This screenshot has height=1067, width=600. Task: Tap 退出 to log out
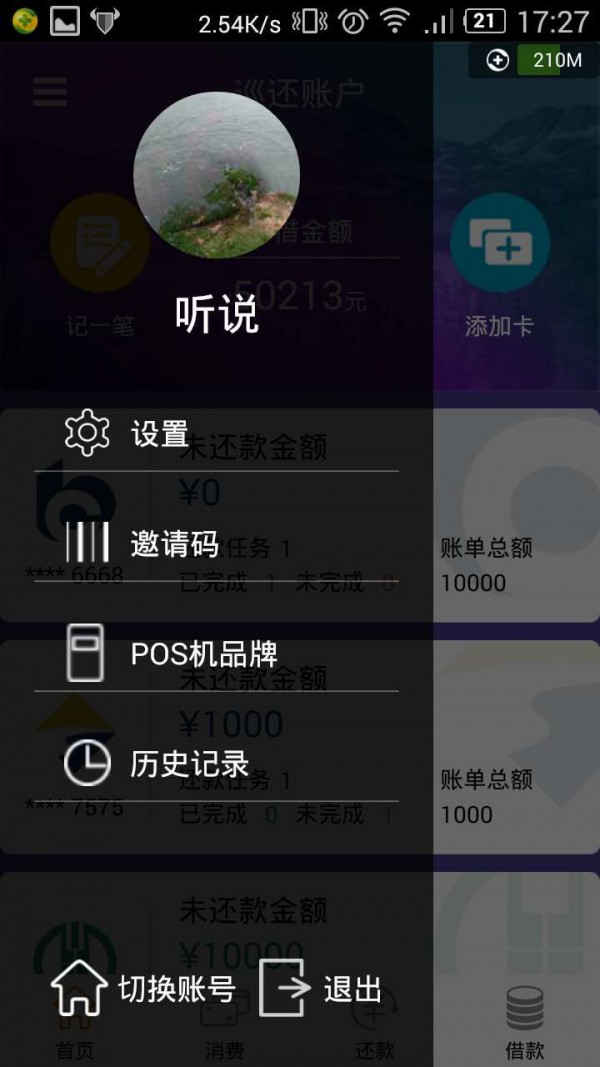[322, 989]
